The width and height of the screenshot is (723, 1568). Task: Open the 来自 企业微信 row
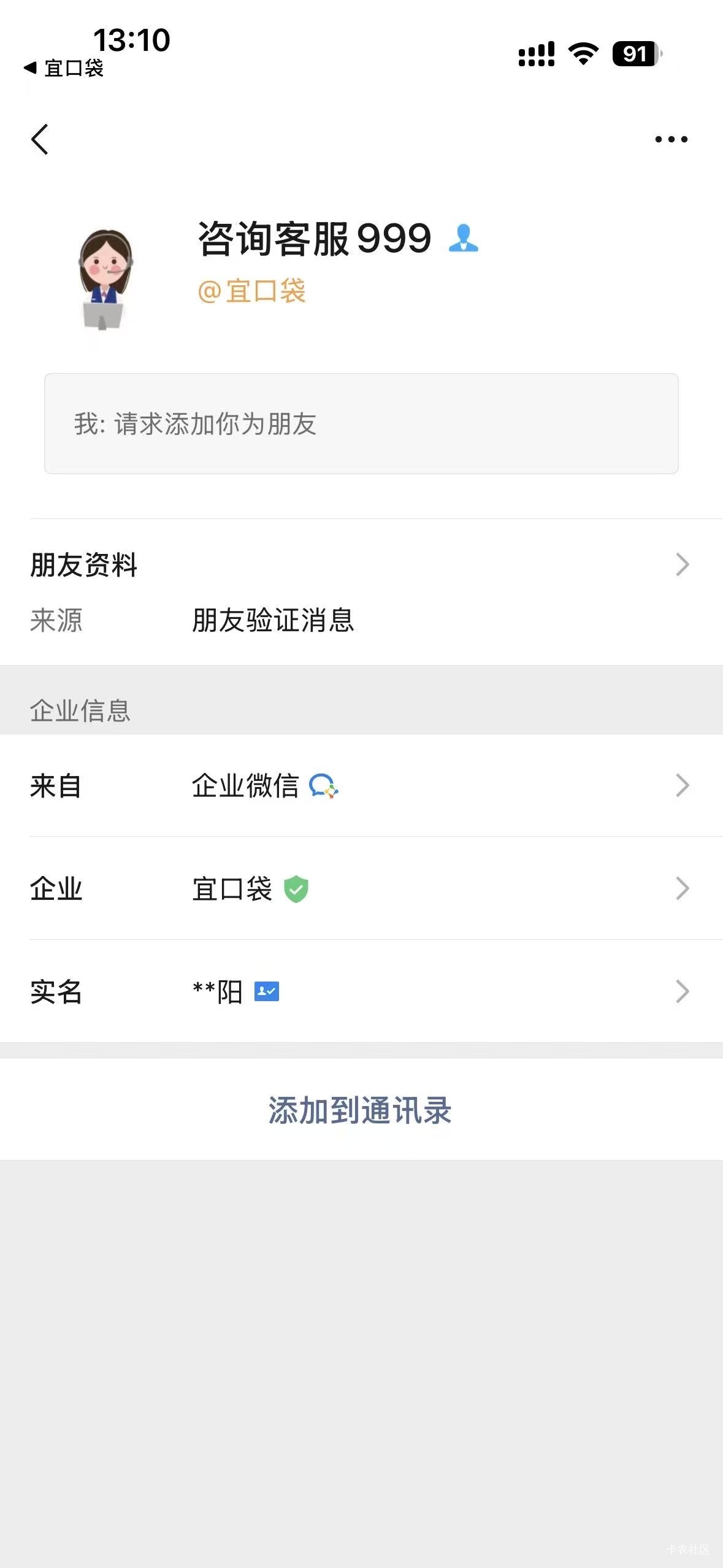[x=361, y=786]
